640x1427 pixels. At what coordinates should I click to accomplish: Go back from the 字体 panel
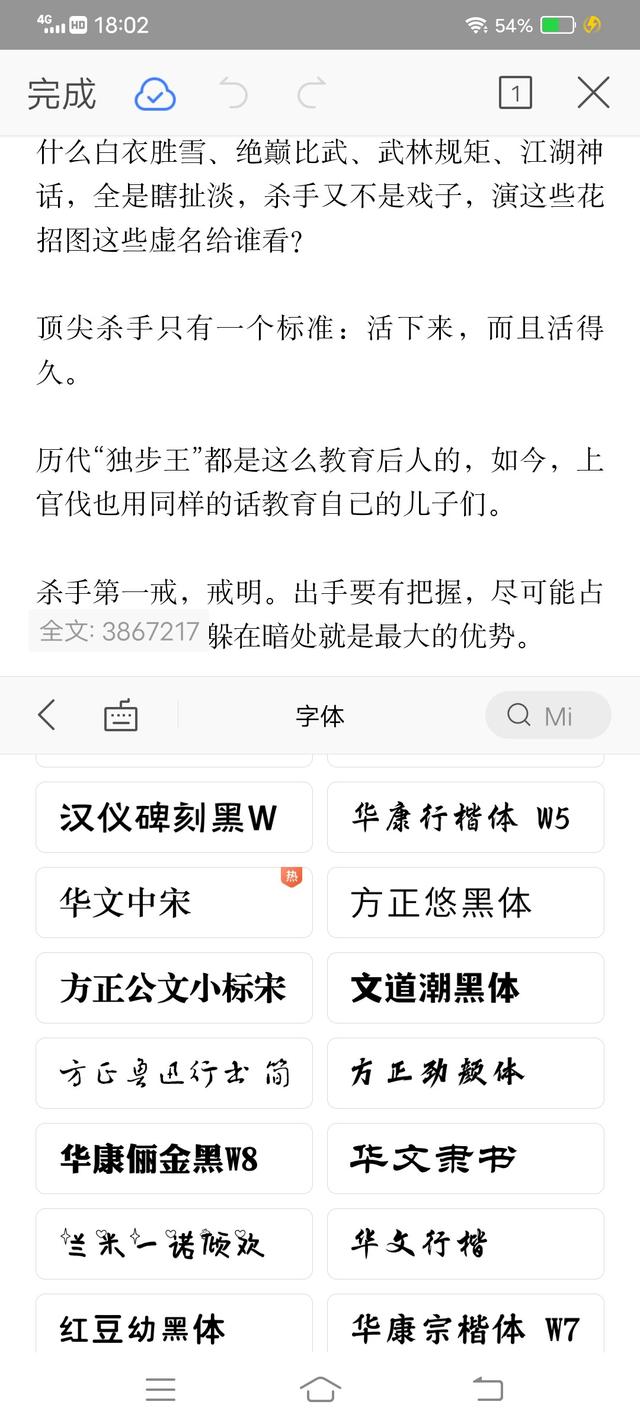tap(46, 715)
